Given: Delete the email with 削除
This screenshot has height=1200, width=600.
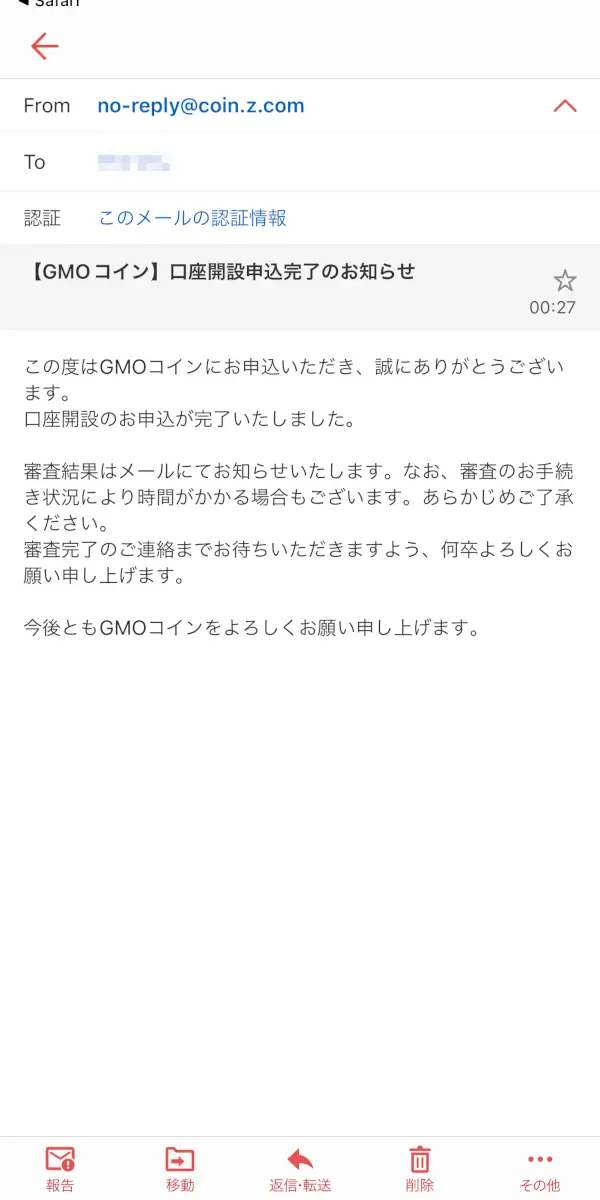Looking at the screenshot, I should click(x=420, y=1168).
